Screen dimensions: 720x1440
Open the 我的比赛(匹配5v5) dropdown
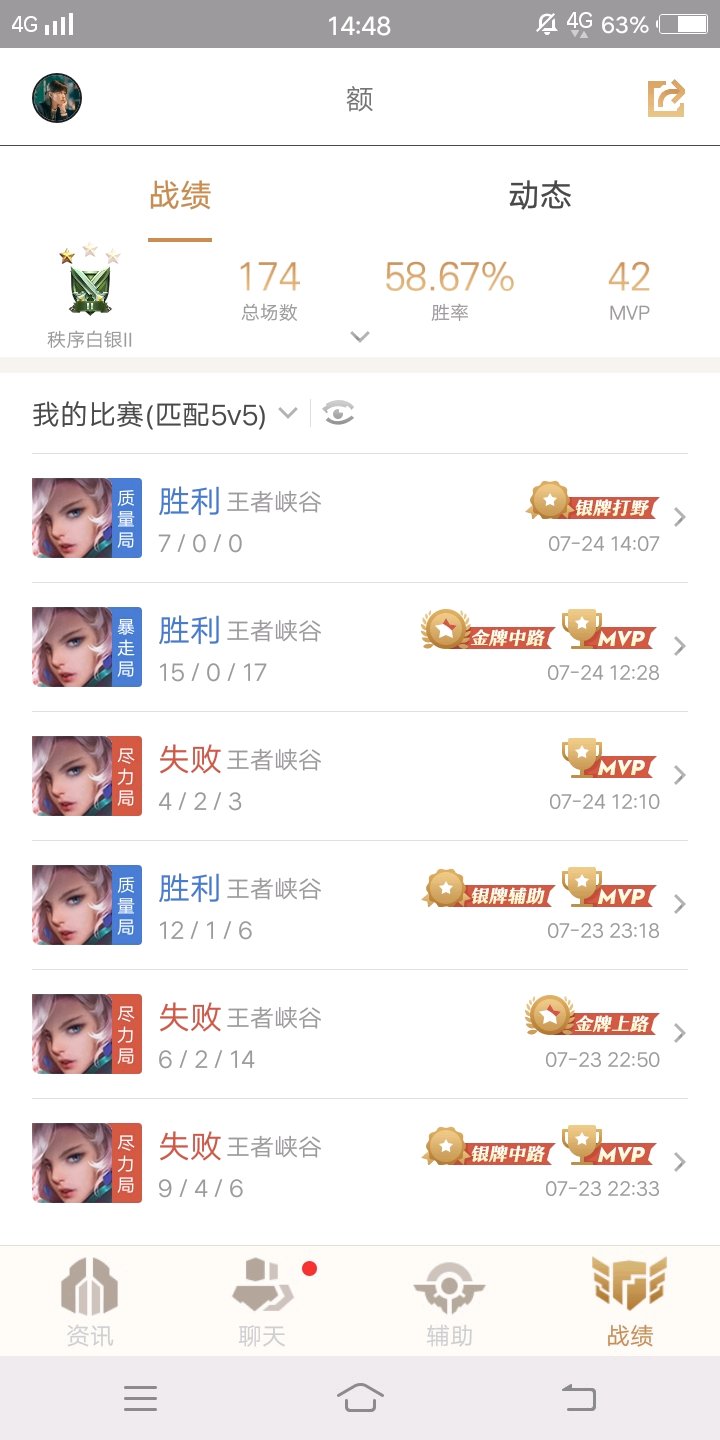164,414
